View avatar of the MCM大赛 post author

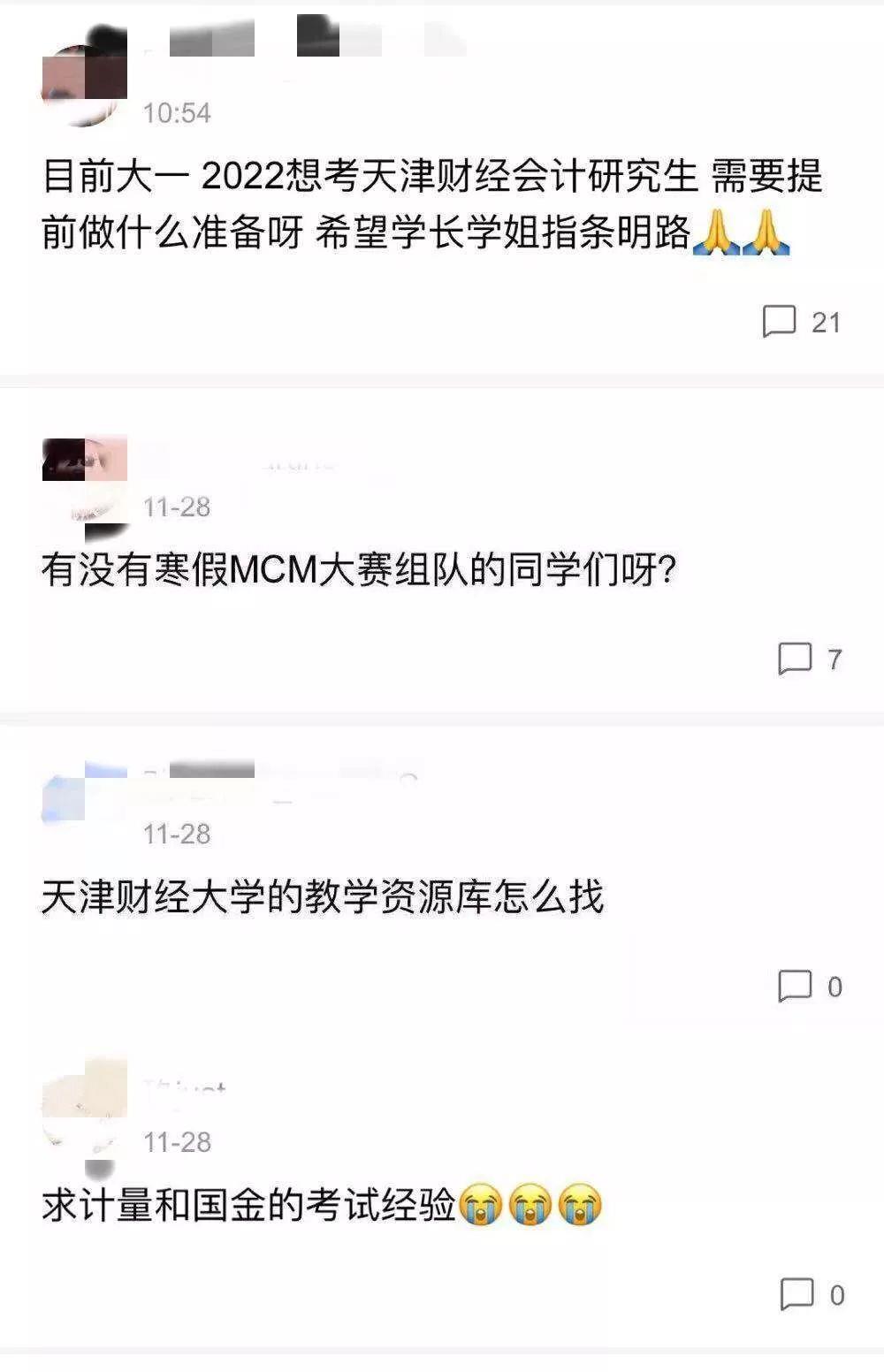[85, 482]
